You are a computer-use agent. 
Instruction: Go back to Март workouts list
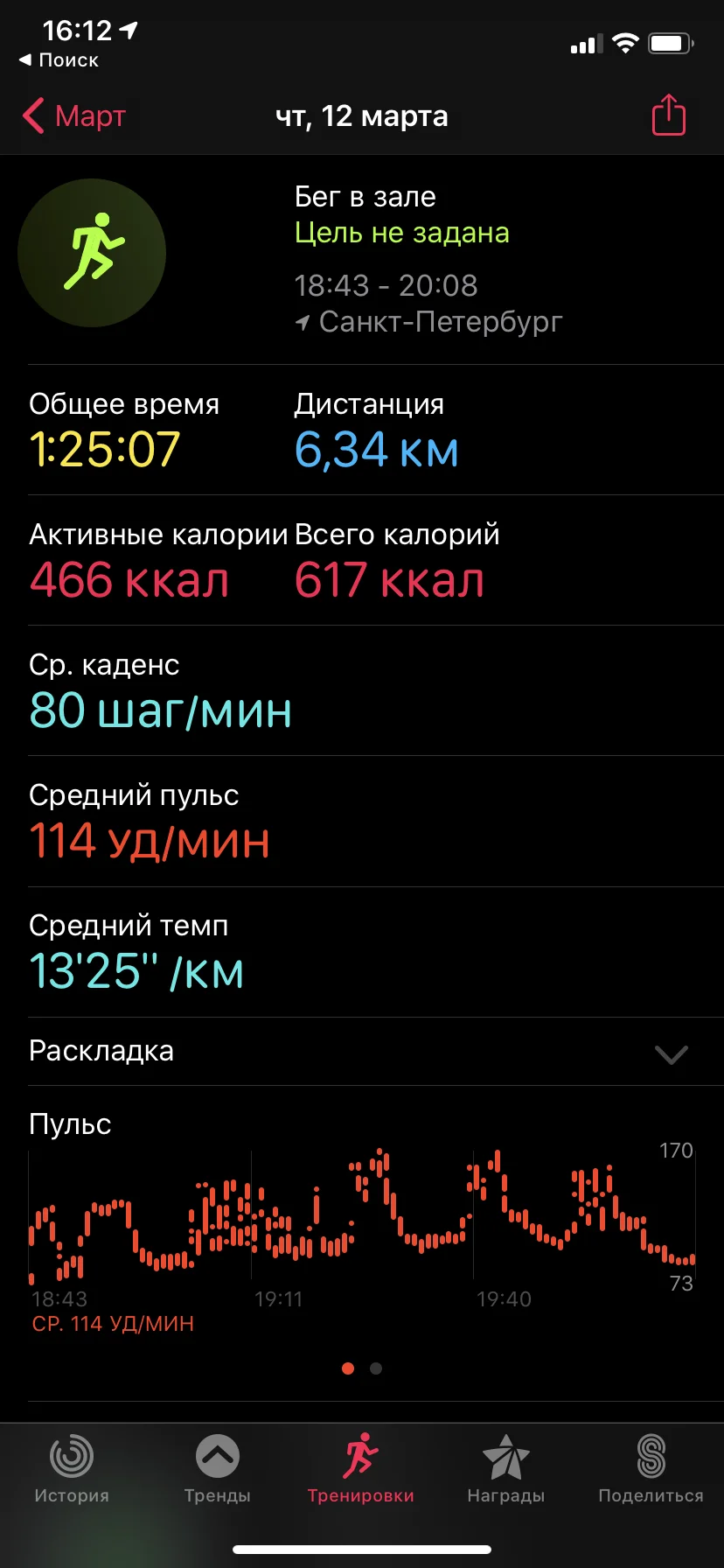74,116
